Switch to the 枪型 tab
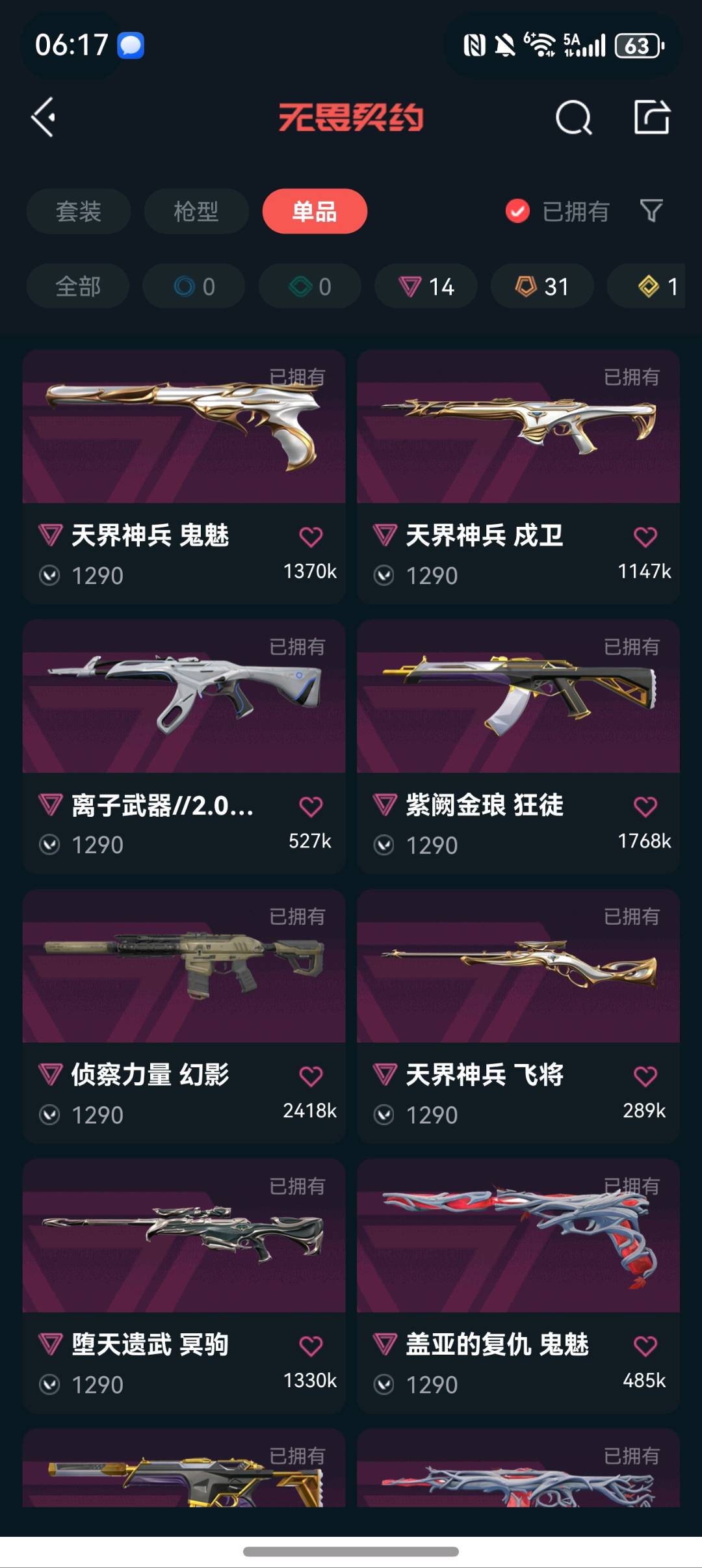The image size is (702, 1568). (x=196, y=211)
